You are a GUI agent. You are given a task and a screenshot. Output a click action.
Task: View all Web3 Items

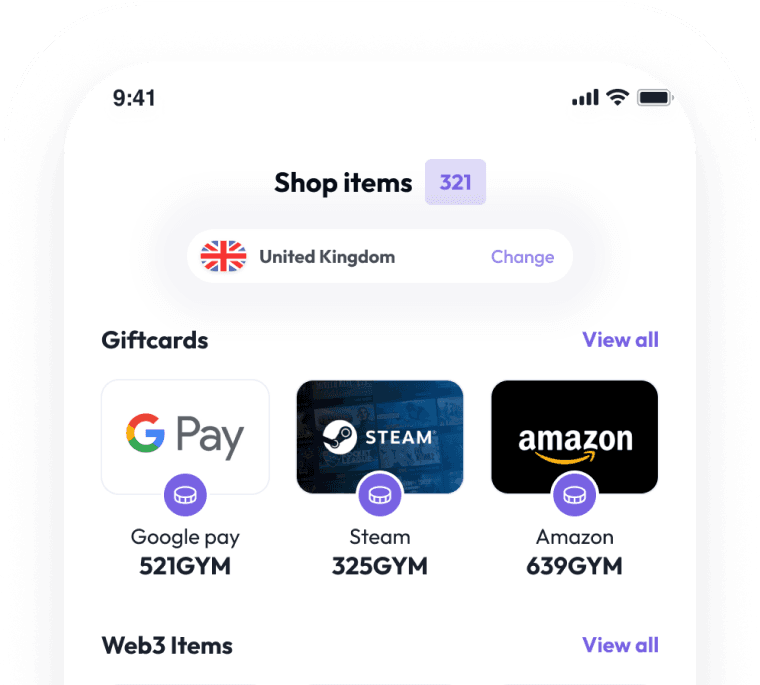(x=620, y=645)
